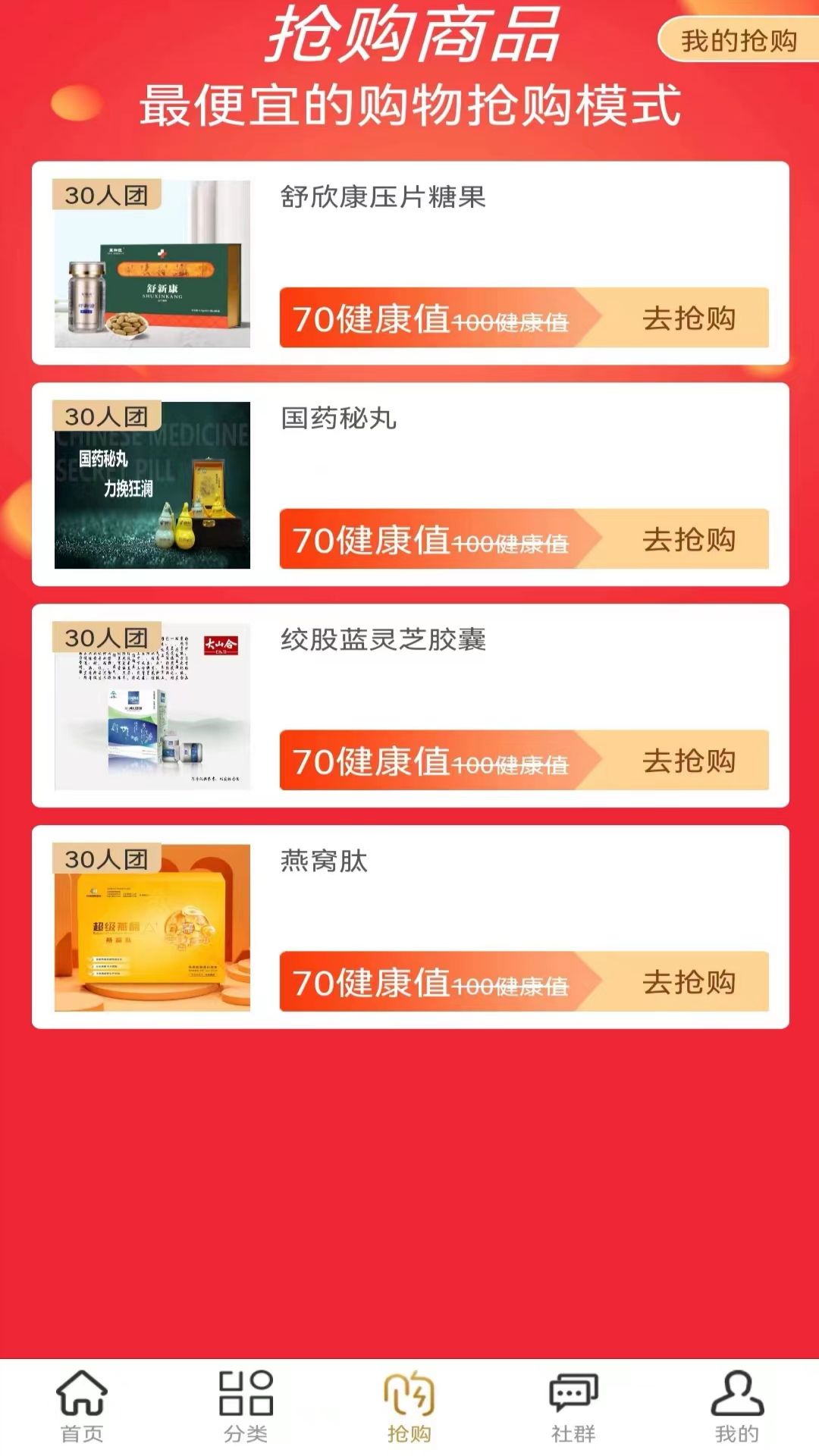This screenshot has height=1456, width=819.
Task: View the 绞股蓝灵芝胶囊 product image
Action: click(152, 707)
